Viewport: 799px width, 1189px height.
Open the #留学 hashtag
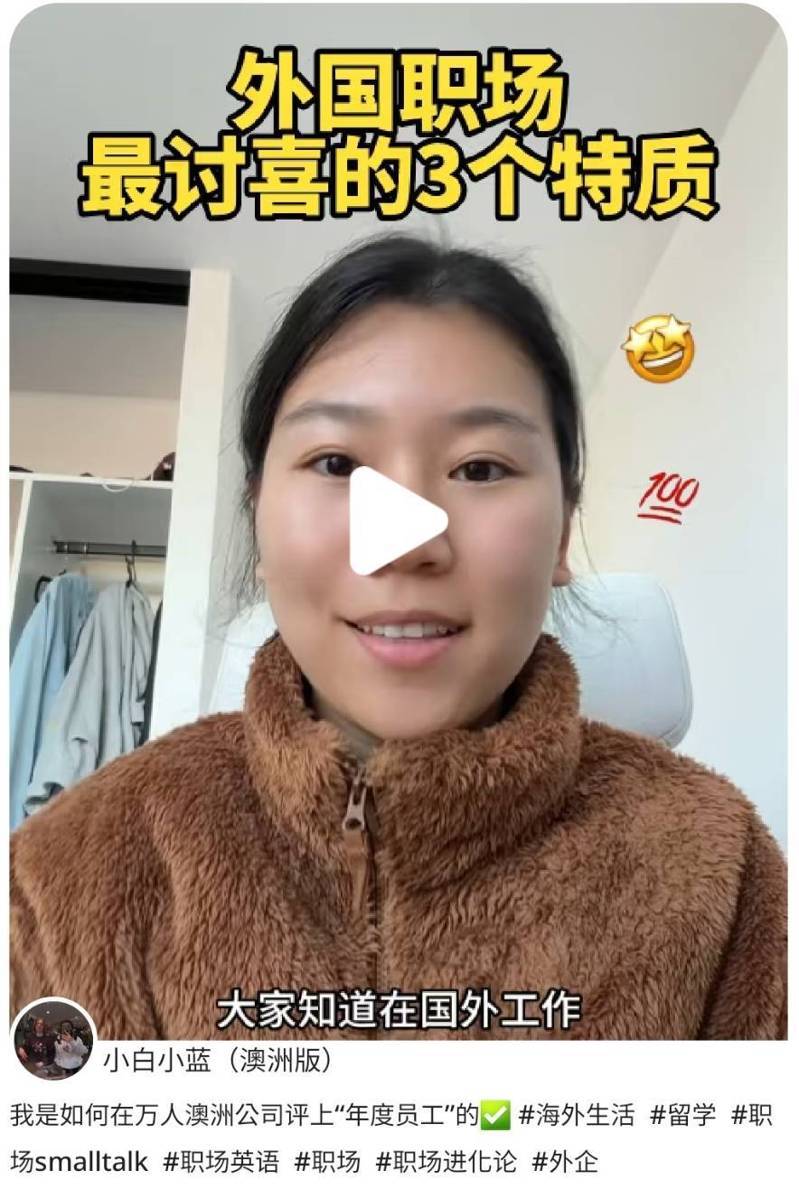coord(683,1115)
